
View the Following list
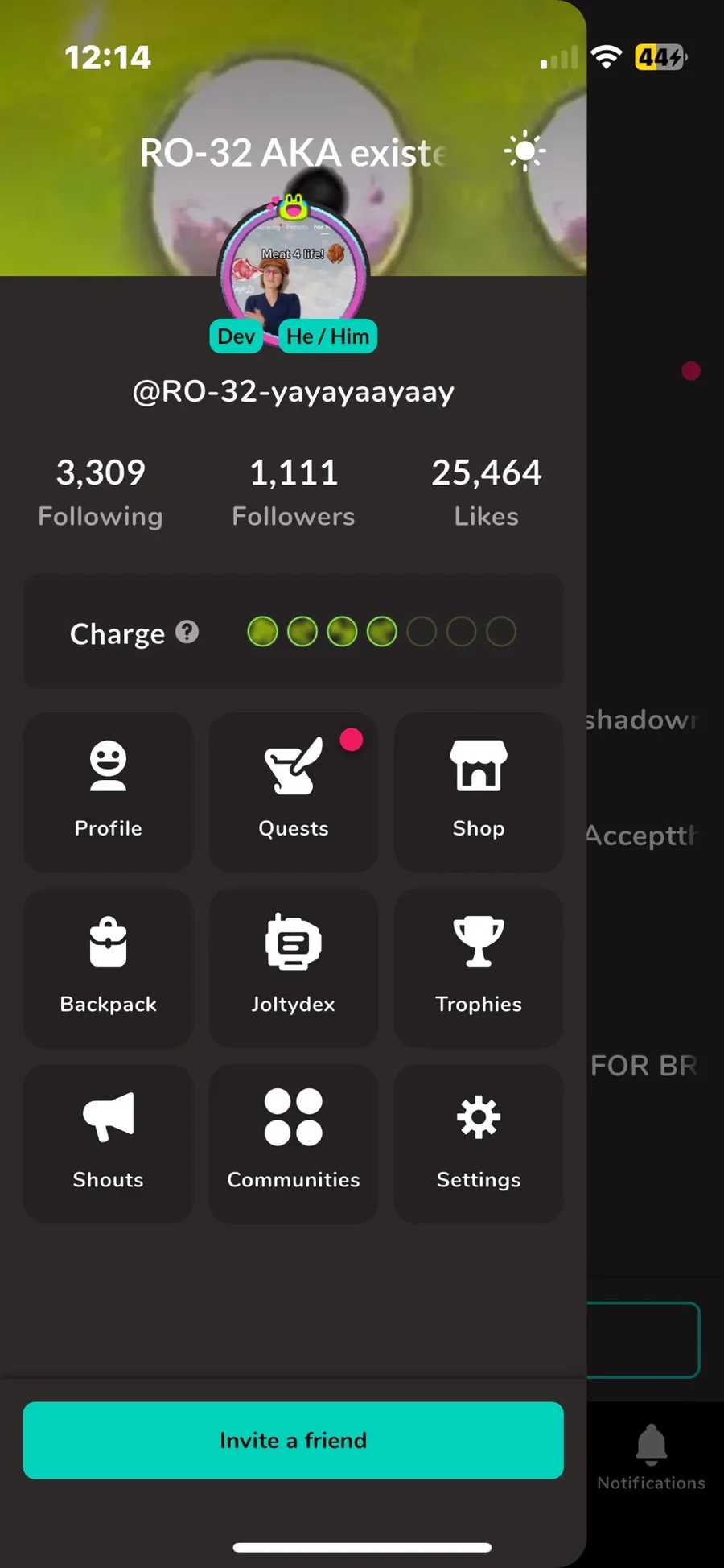101,493
